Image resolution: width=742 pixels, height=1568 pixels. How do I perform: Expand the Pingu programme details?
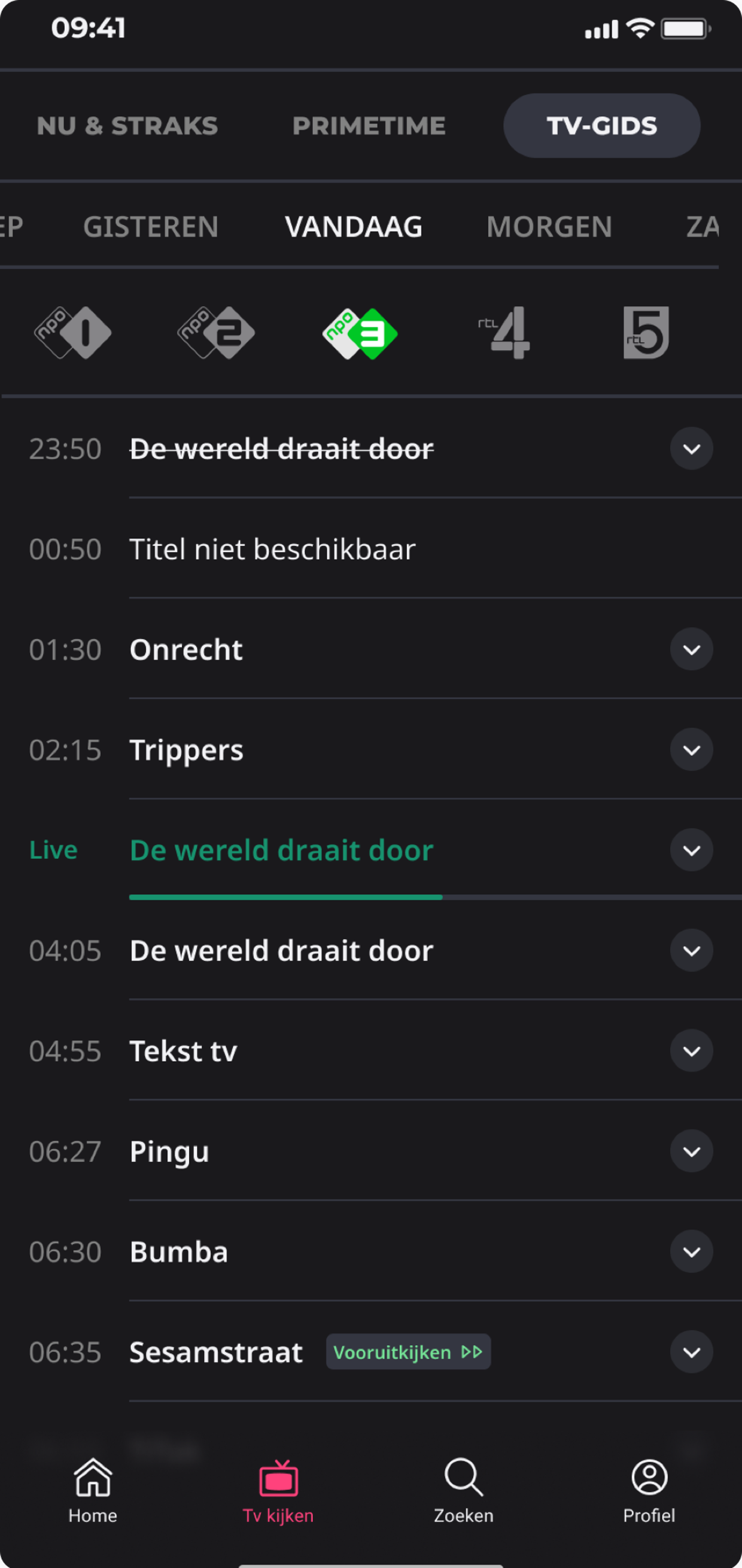[692, 1151]
